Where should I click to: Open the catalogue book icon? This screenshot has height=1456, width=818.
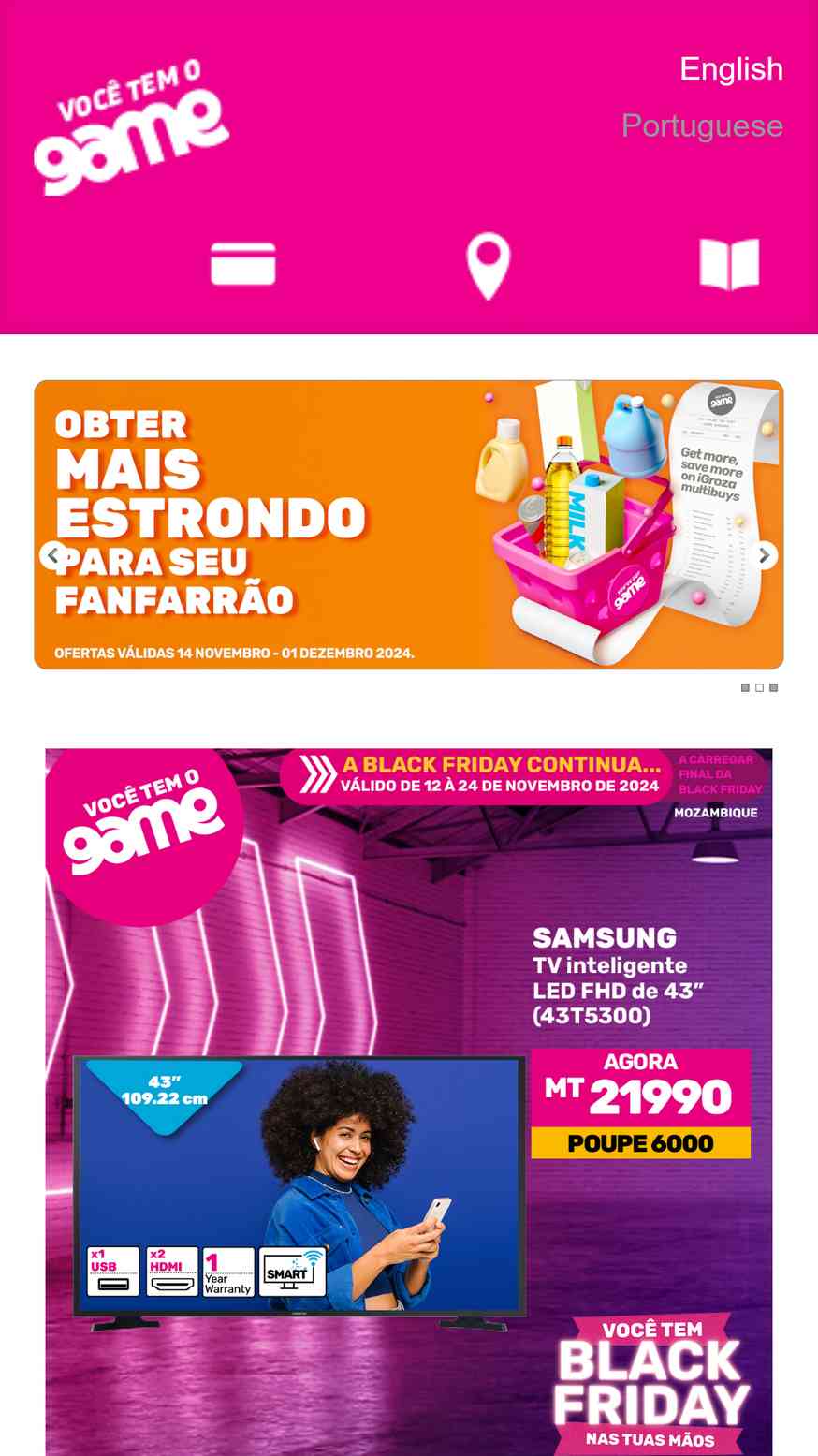coord(729,265)
